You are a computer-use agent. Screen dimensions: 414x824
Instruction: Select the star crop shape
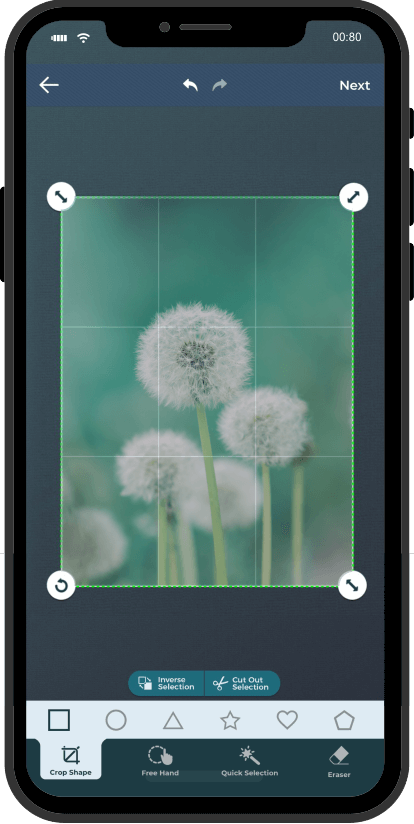[230, 720]
